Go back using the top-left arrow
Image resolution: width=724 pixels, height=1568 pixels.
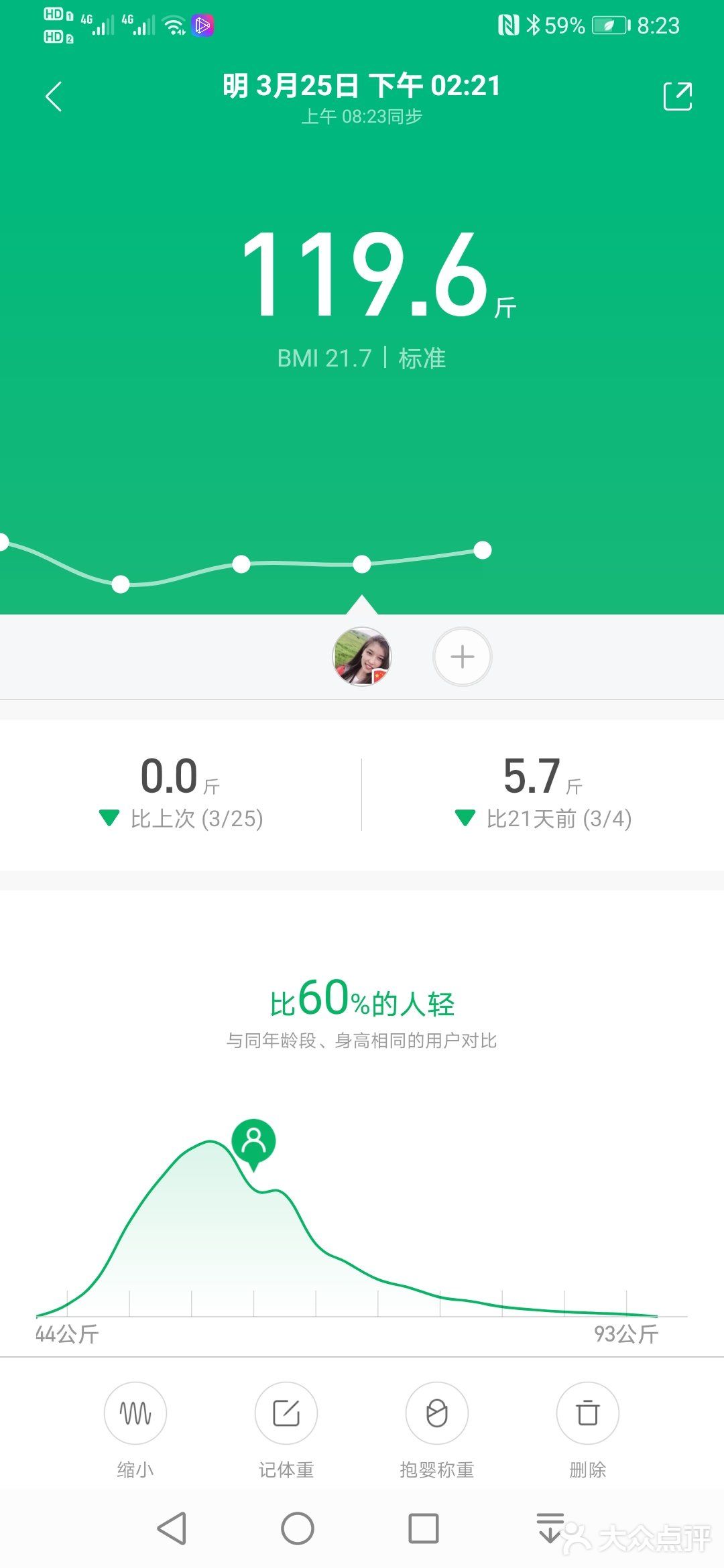tap(54, 96)
